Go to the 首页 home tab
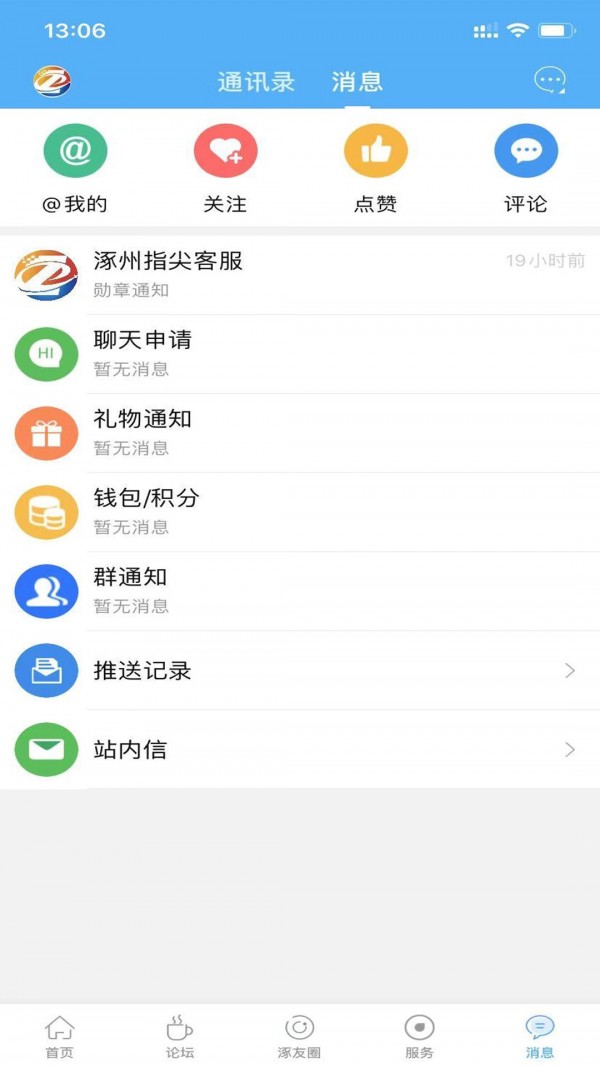The height and width of the screenshot is (1067, 600). click(x=60, y=1036)
